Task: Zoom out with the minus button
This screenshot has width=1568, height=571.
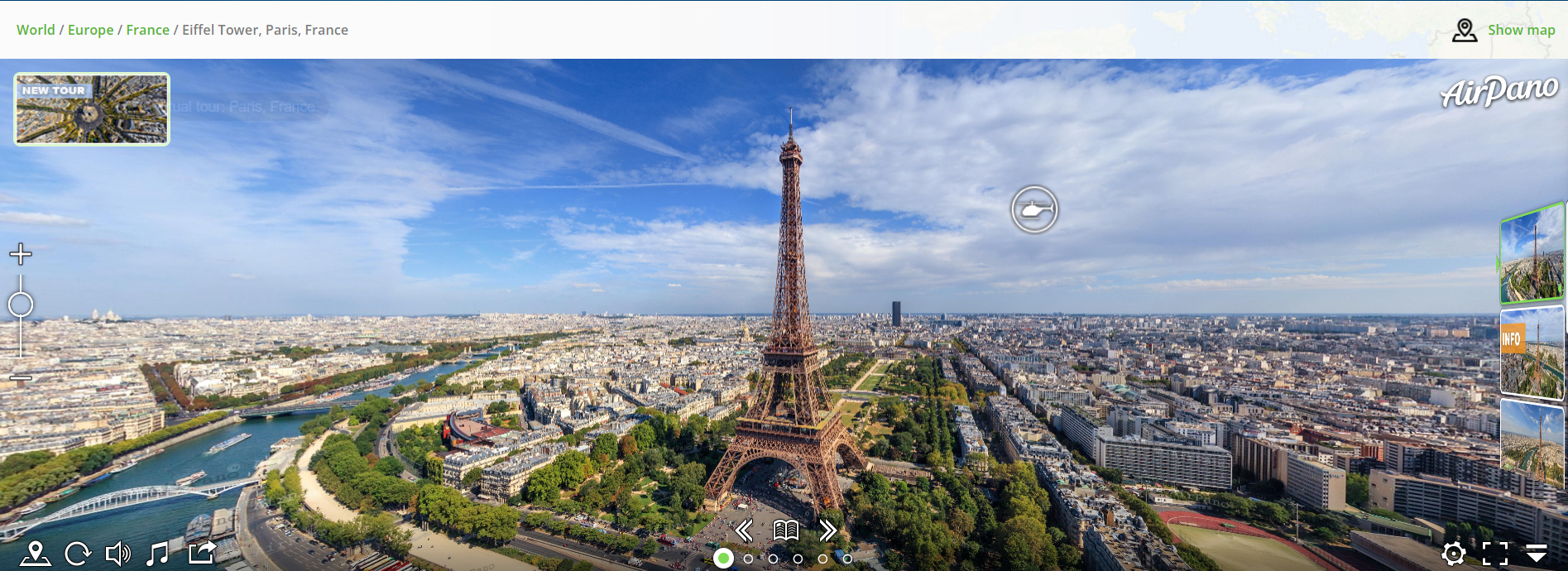Action: (x=21, y=378)
